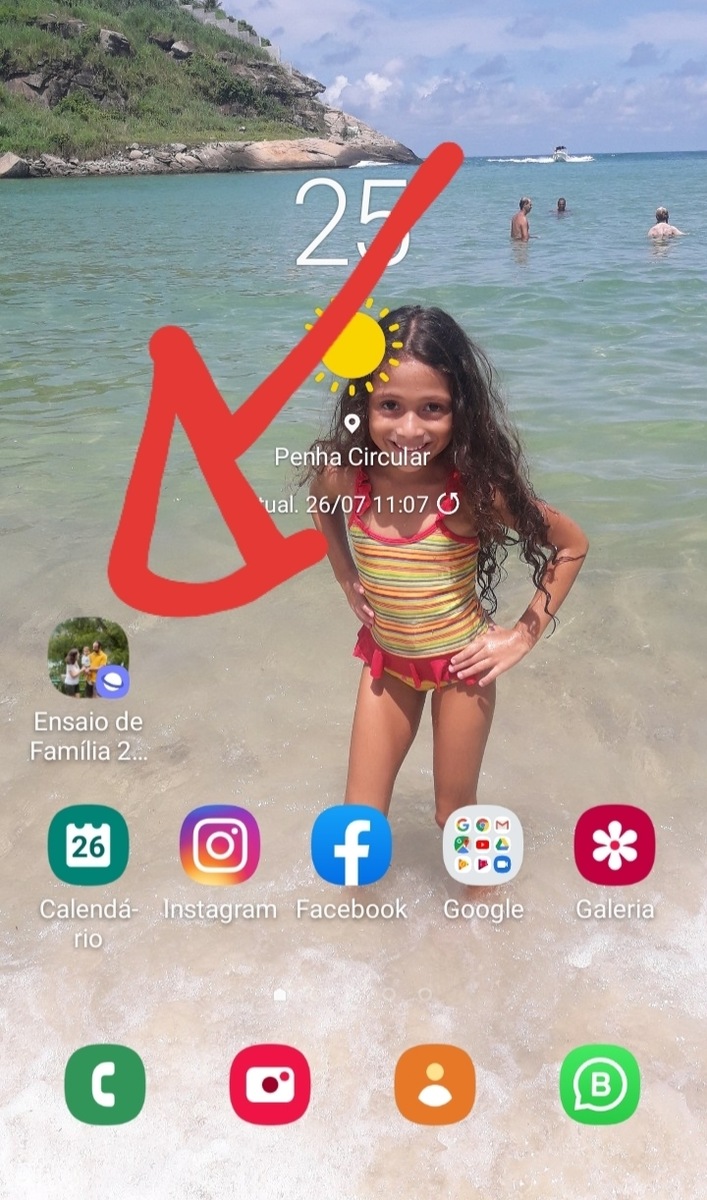Open the Facebook app

tap(351, 846)
